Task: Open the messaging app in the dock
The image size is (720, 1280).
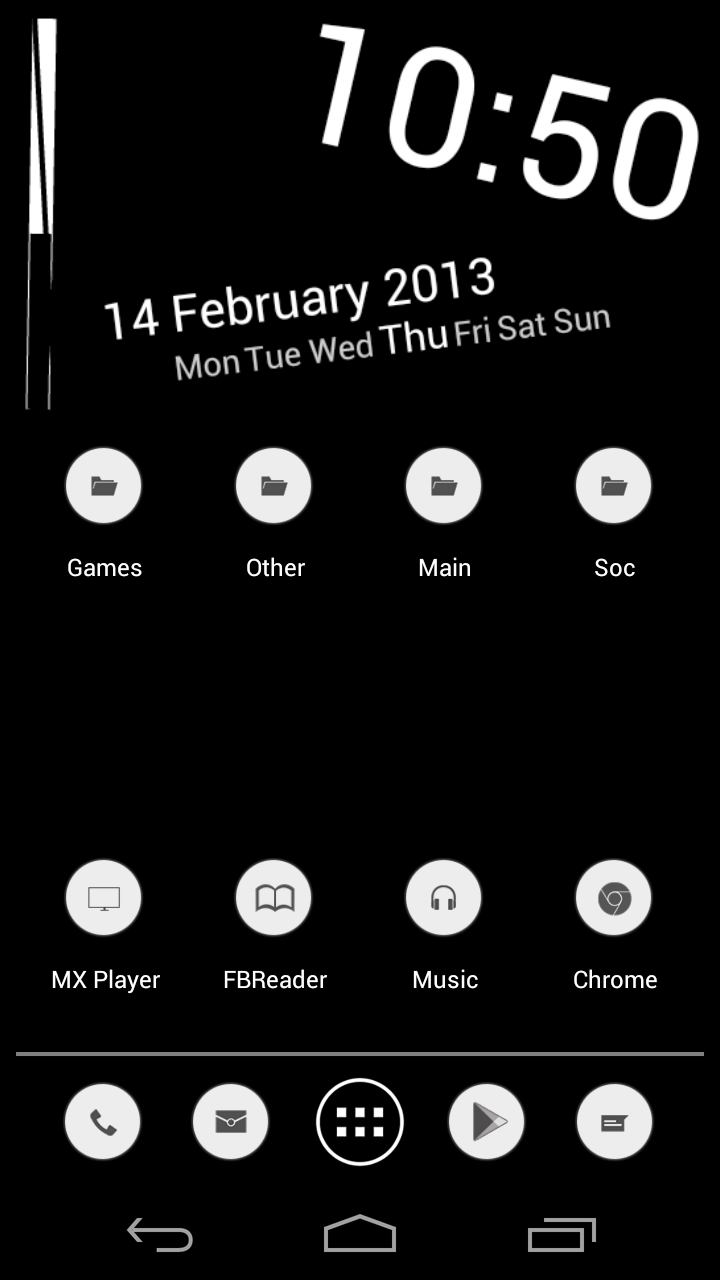Action: [615, 1122]
